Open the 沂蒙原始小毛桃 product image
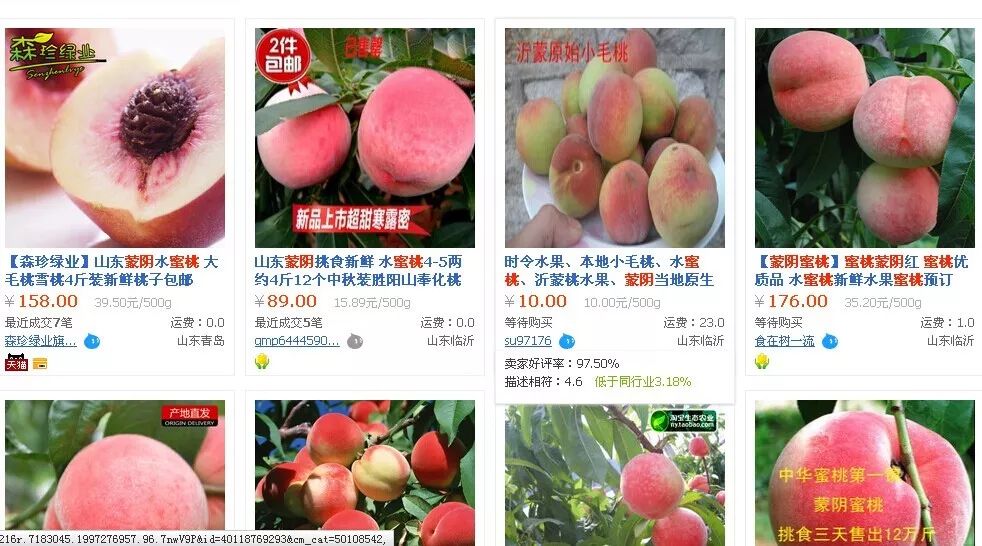The width and height of the screenshot is (982, 546). (614, 137)
